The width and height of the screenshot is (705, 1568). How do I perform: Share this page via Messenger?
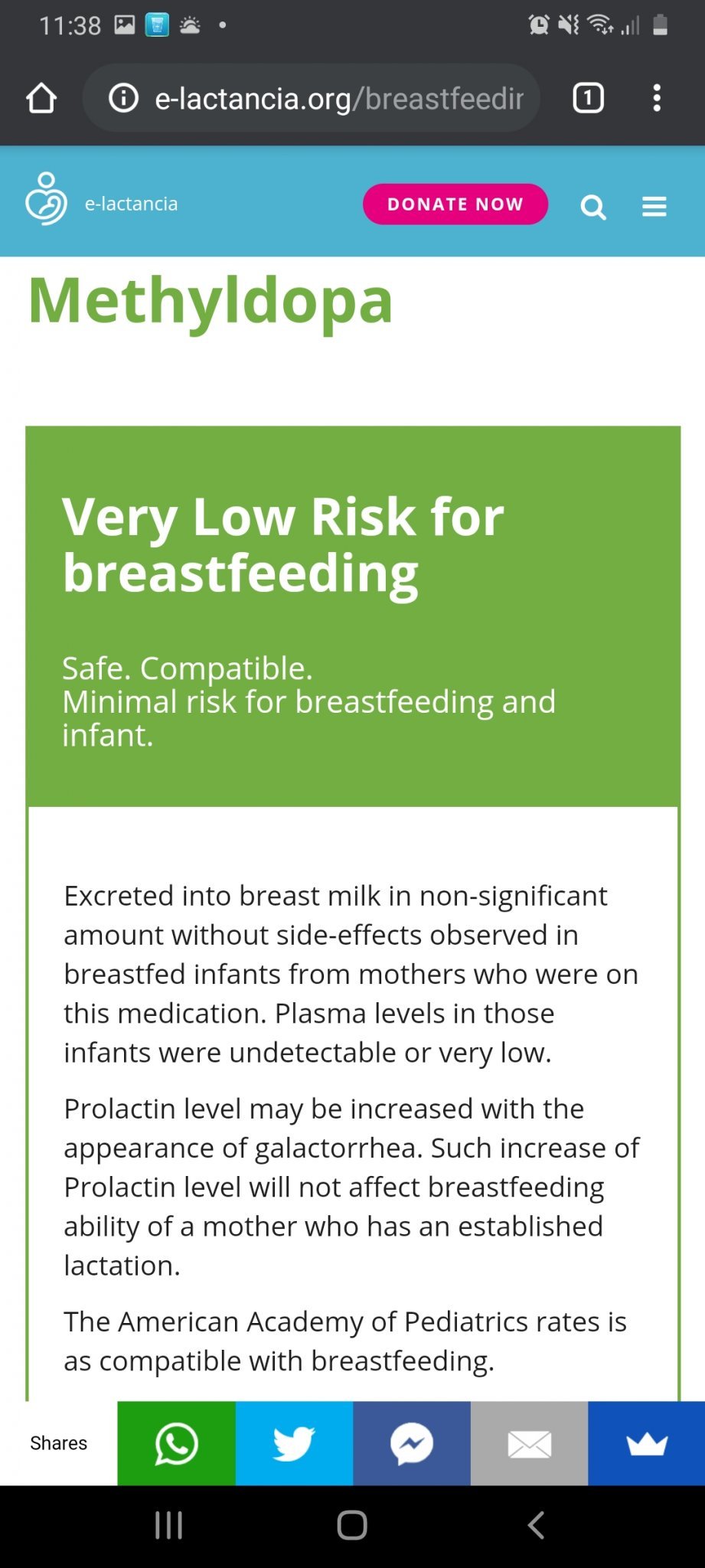[412, 1443]
